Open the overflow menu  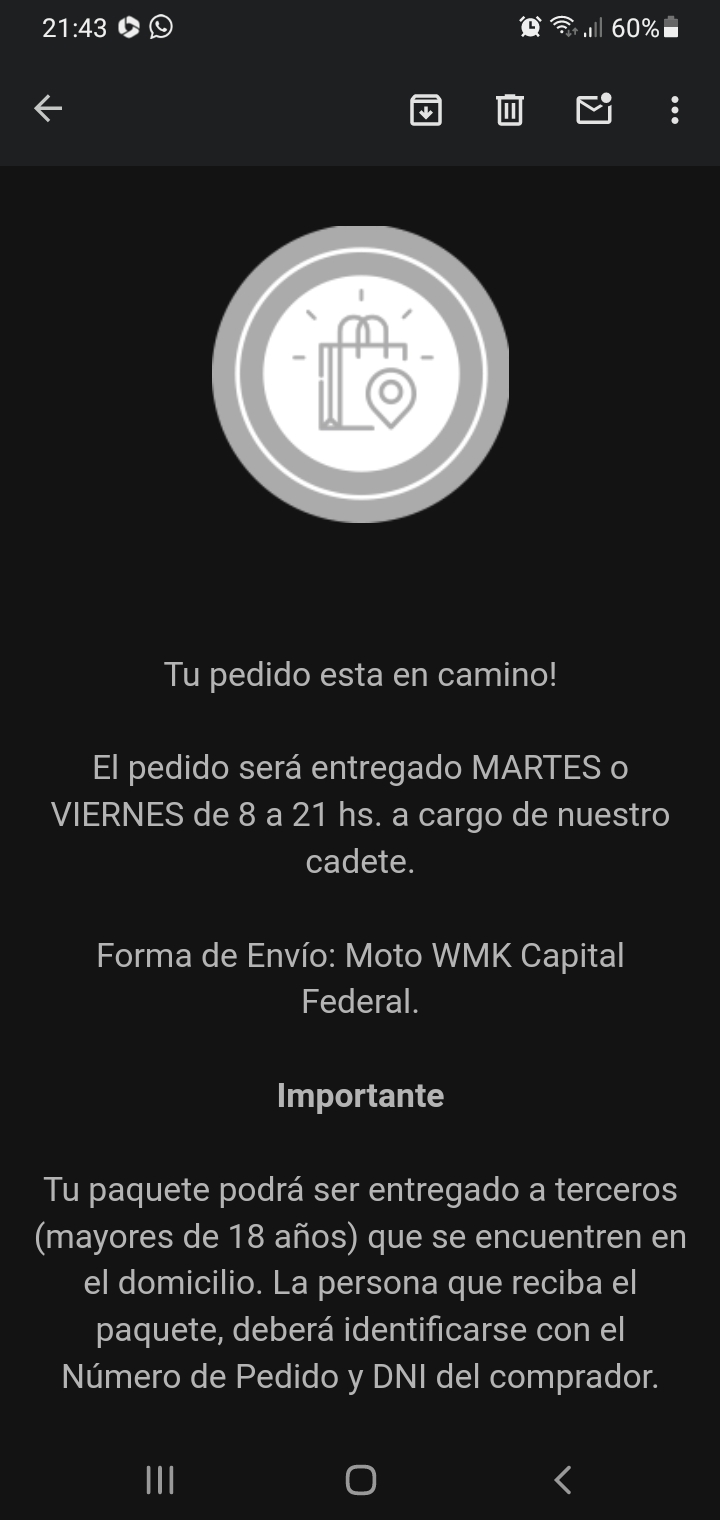pyautogui.click(x=675, y=109)
